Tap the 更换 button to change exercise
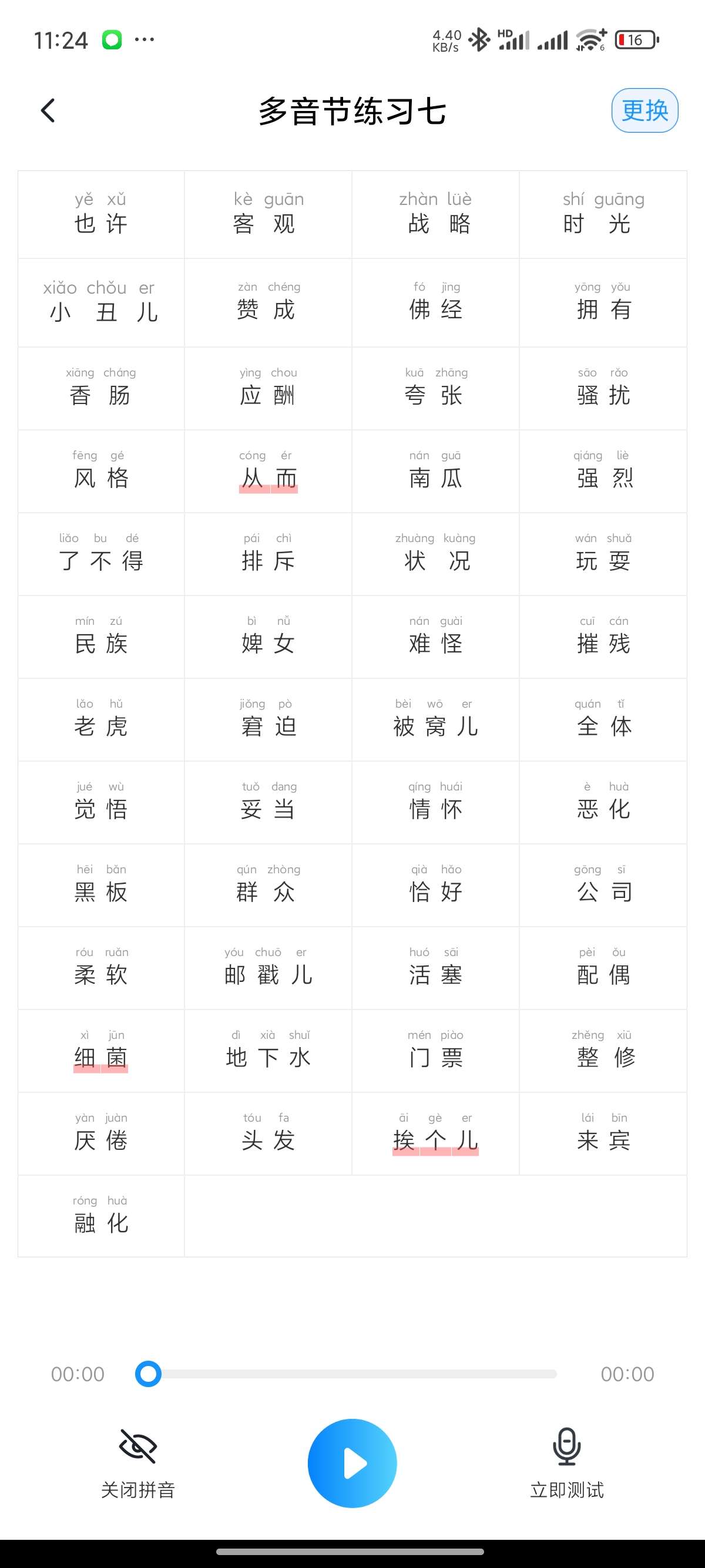The height and width of the screenshot is (1568, 705). click(x=644, y=110)
